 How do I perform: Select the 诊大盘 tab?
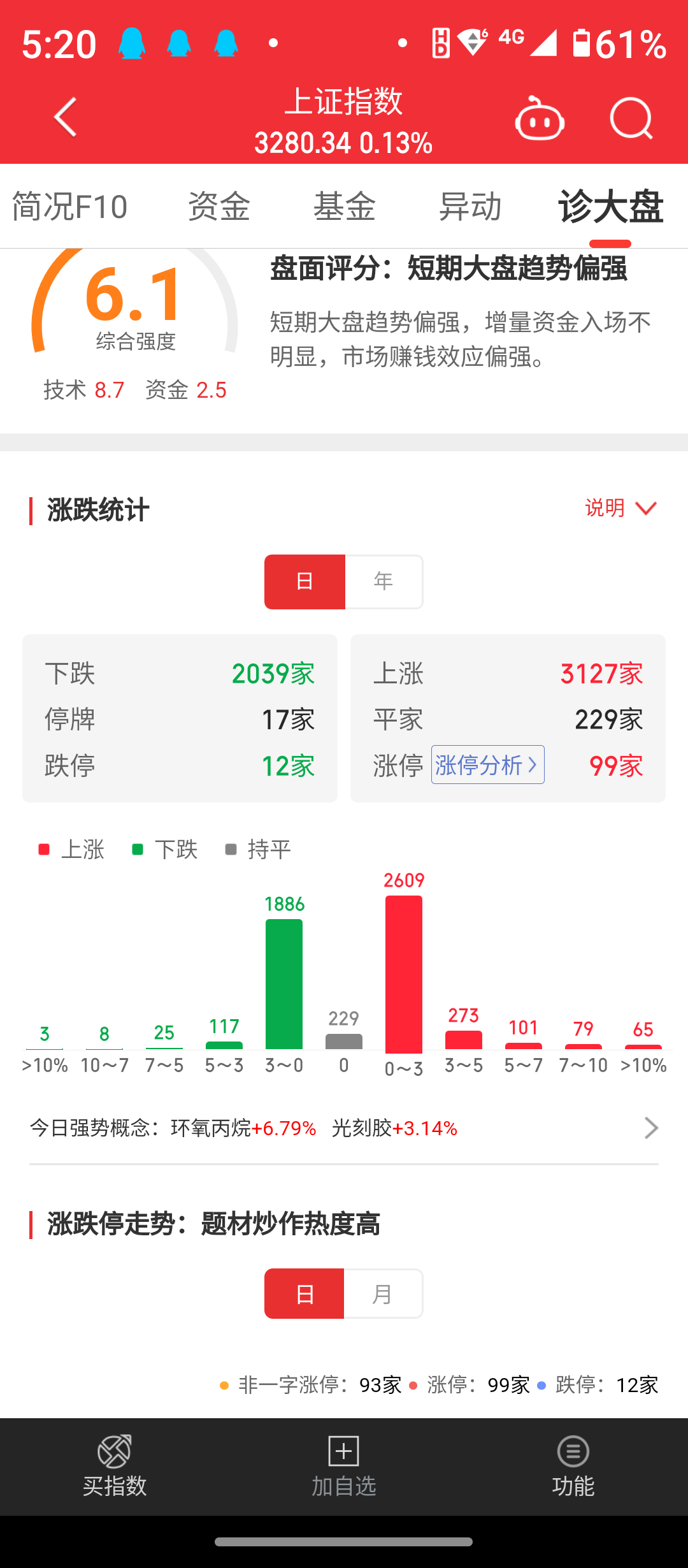[x=611, y=207]
